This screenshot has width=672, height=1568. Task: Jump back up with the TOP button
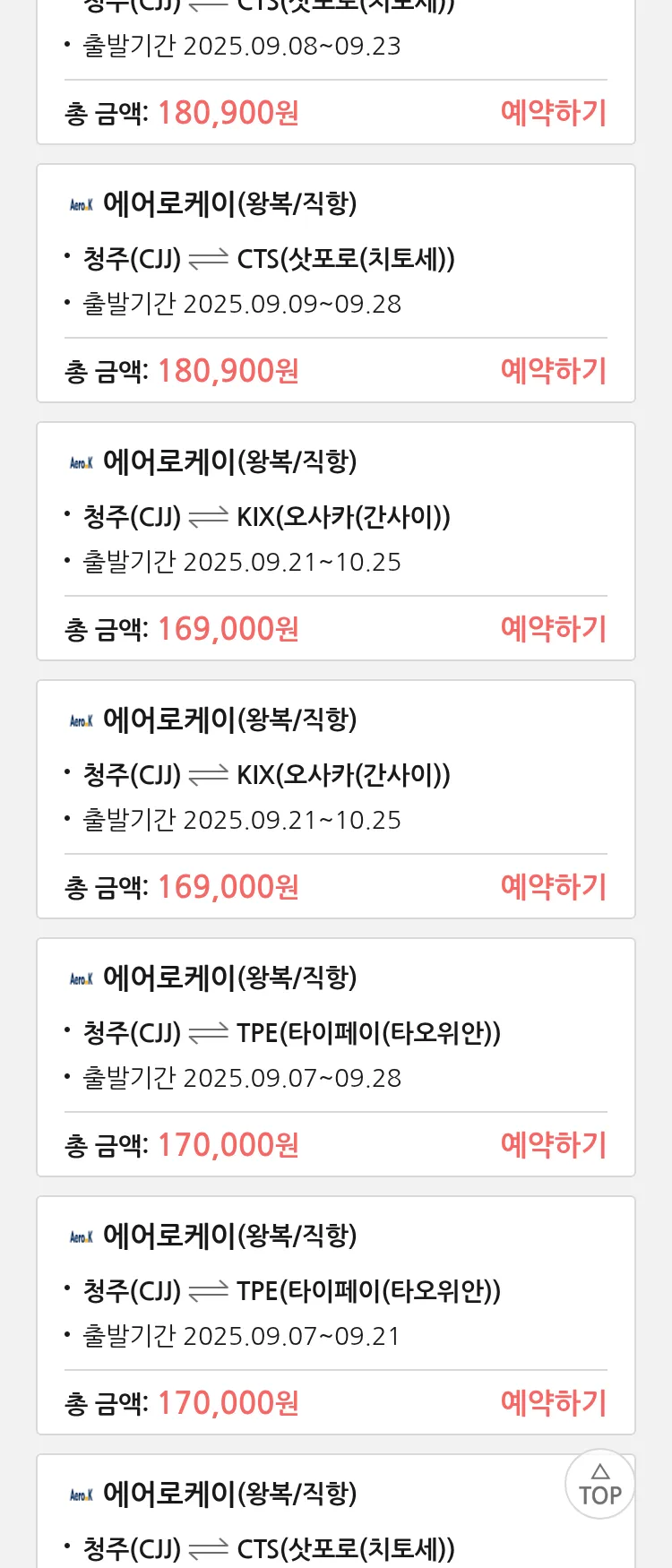599,1485
